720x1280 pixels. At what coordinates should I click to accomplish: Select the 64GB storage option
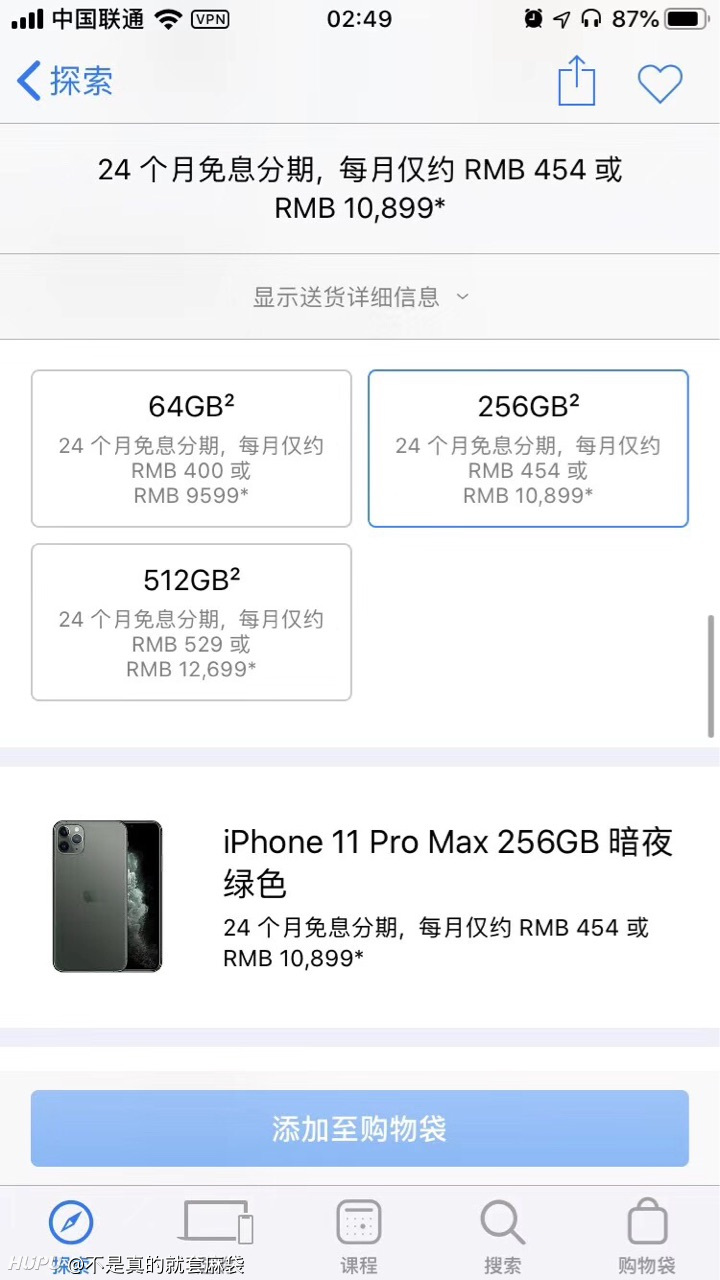pyautogui.click(x=191, y=448)
